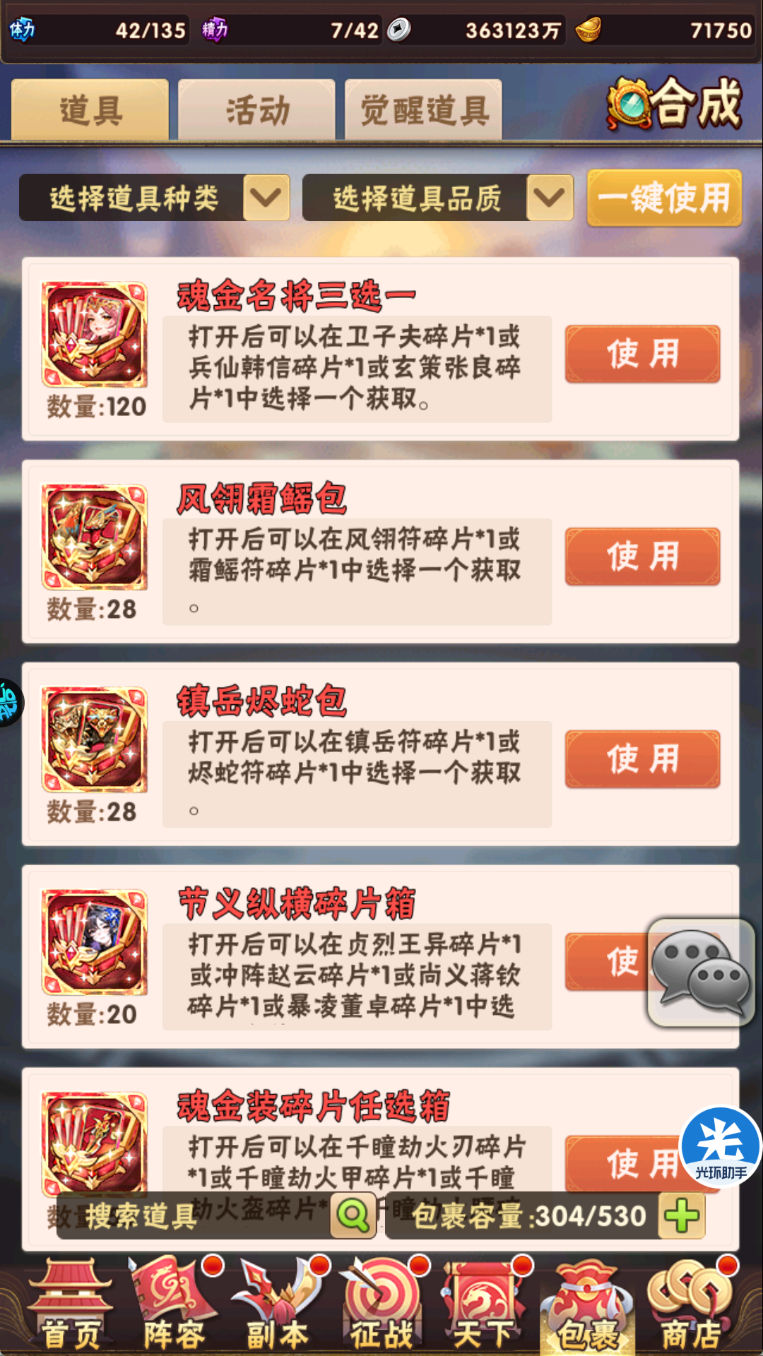Image resolution: width=763 pixels, height=1356 pixels.
Task: Open the 魂金名将三选一 item icon
Action: [x=94, y=335]
